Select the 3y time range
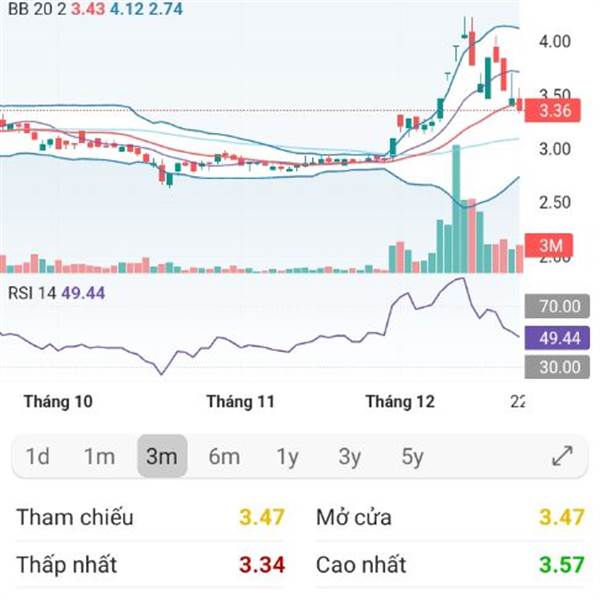This screenshot has width=600, height=600. [x=349, y=457]
